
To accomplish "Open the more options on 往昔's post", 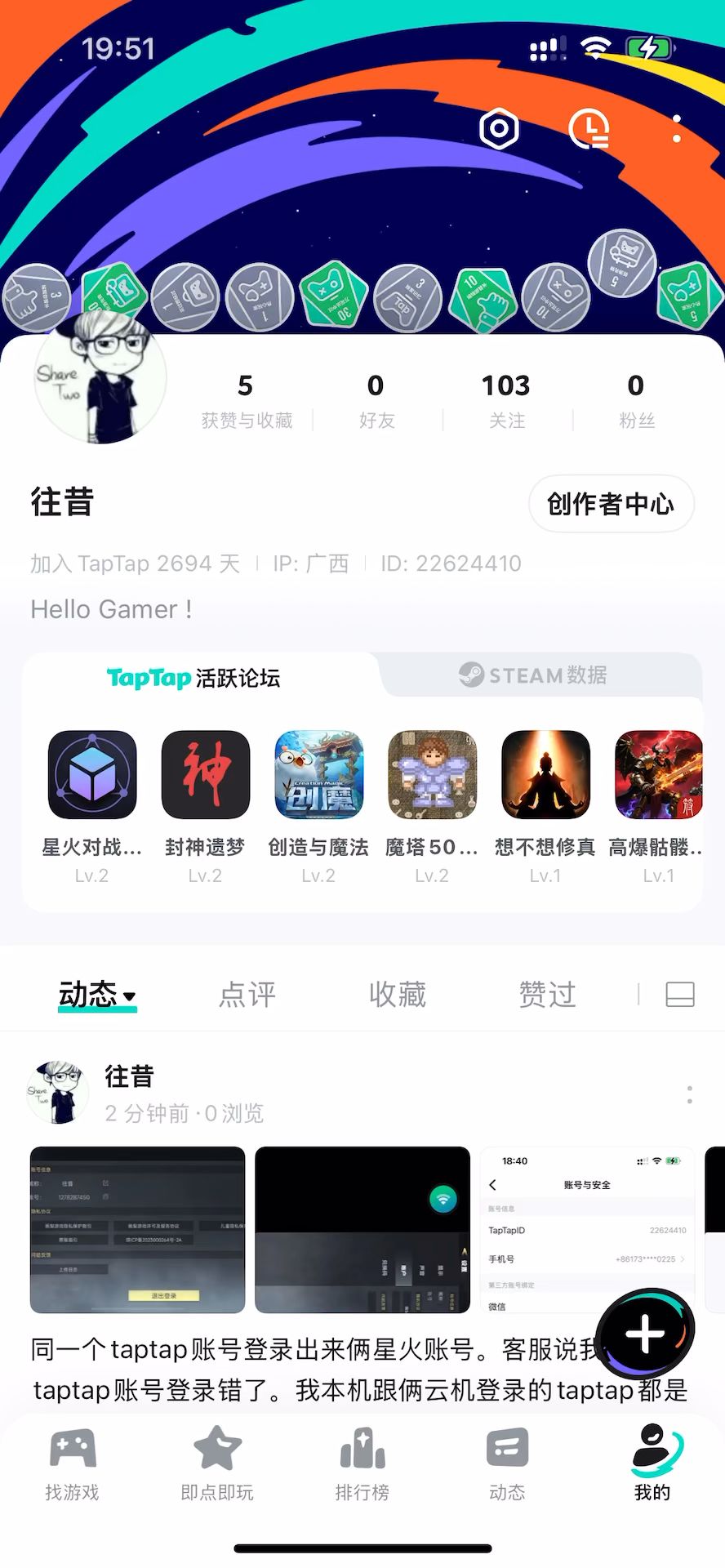I will tap(690, 1095).
